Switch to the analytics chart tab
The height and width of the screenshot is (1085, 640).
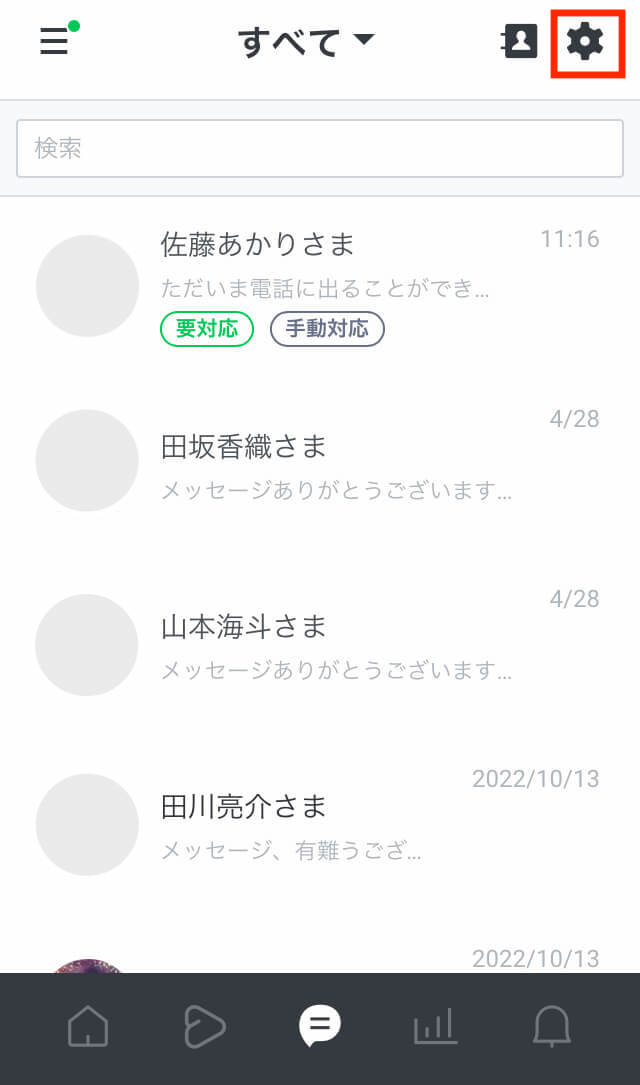pyautogui.click(x=436, y=1027)
